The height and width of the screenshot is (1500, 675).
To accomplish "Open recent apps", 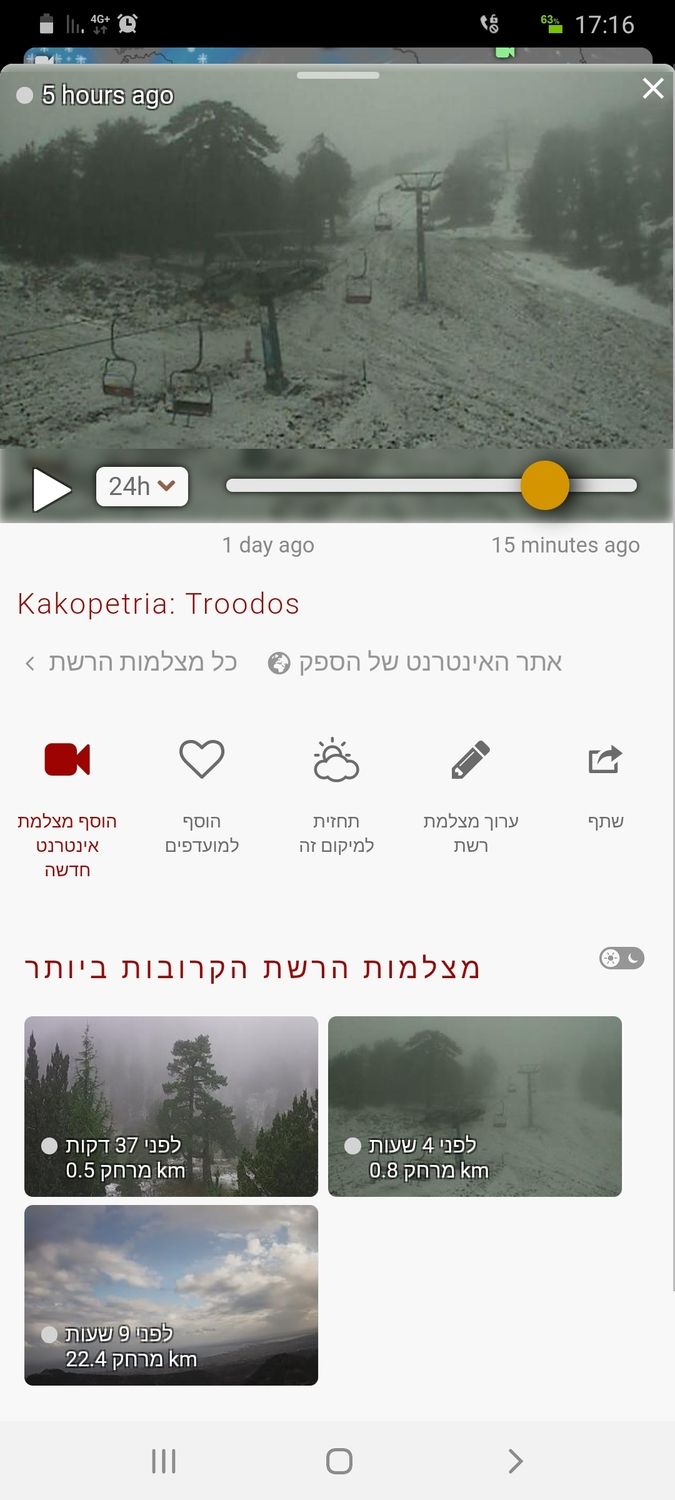I will [x=164, y=1461].
